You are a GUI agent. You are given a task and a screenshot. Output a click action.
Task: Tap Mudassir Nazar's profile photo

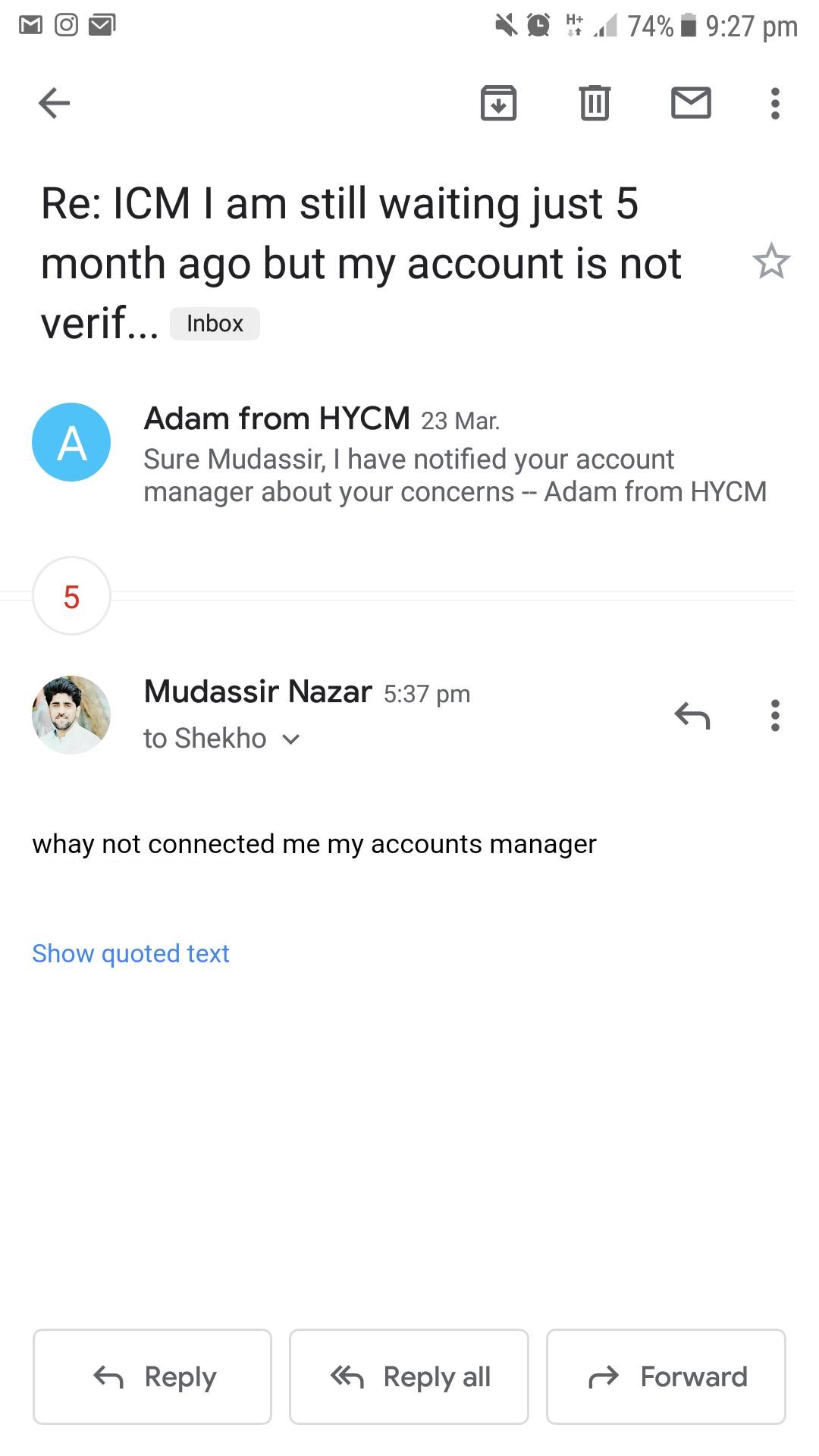click(x=71, y=714)
